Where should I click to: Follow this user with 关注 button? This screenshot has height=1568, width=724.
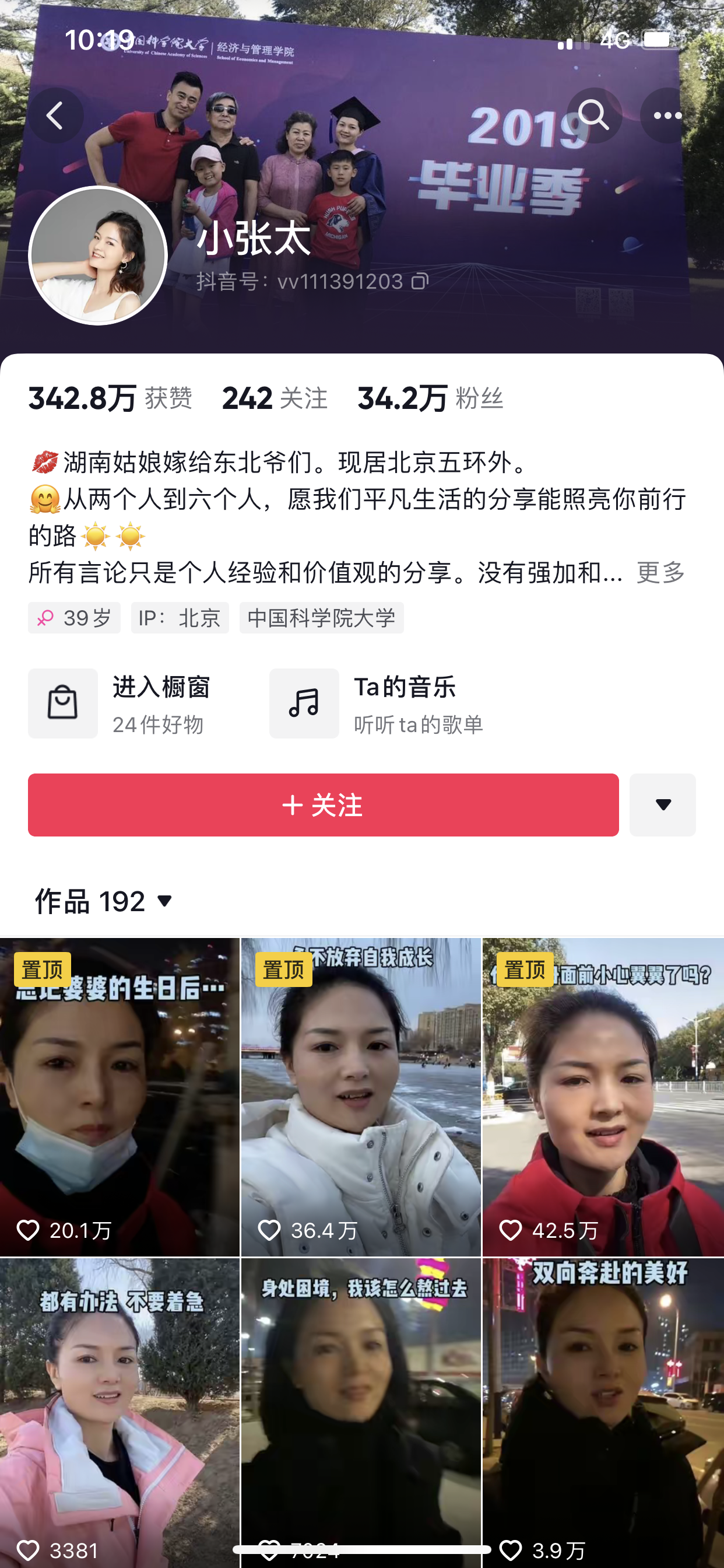323,804
